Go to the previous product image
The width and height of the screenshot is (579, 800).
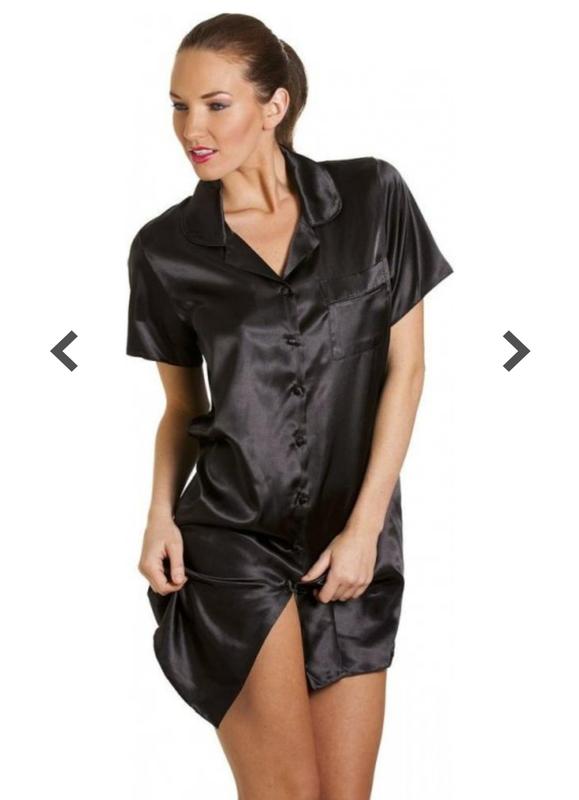64,351
